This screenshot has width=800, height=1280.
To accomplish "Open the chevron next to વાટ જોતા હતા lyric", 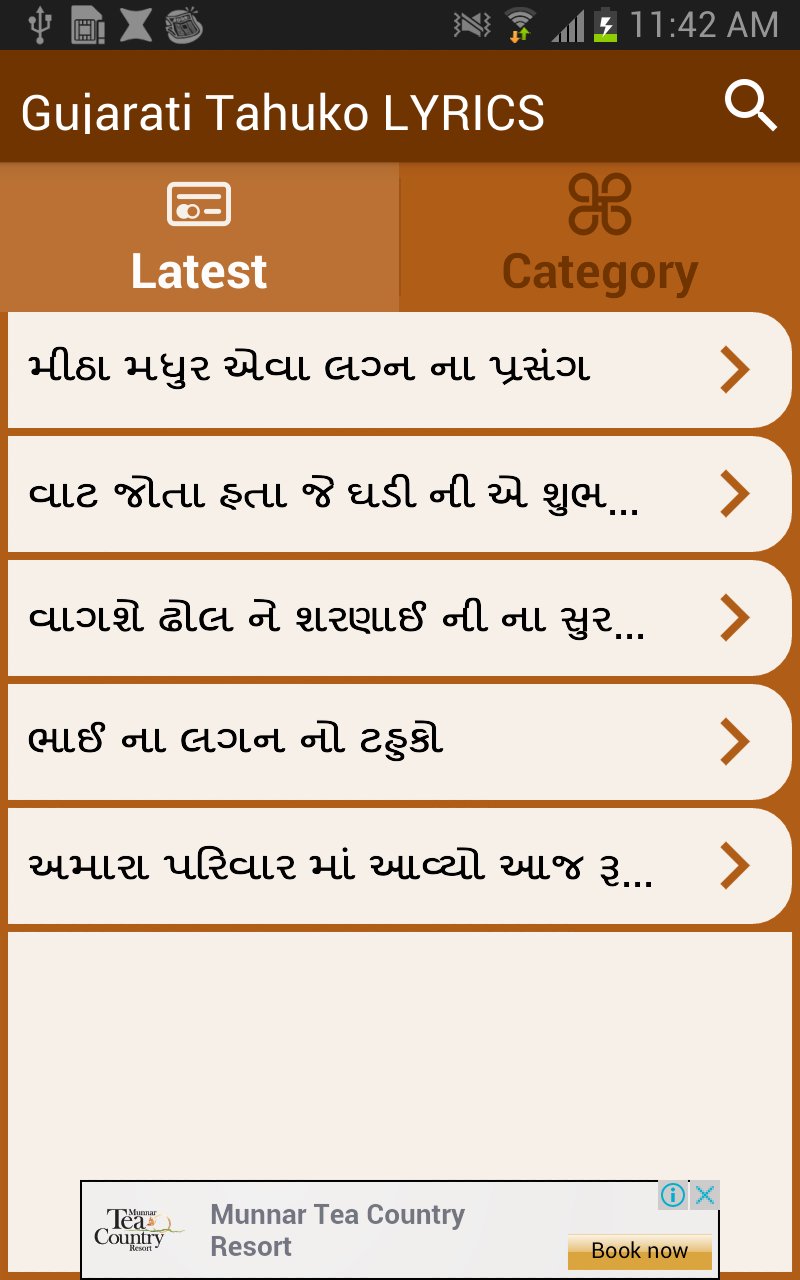I will [x=737, y=493].
